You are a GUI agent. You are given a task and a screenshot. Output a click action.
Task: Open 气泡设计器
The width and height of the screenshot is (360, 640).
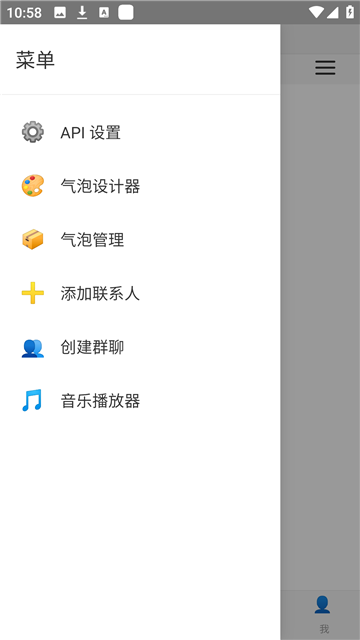140,186
